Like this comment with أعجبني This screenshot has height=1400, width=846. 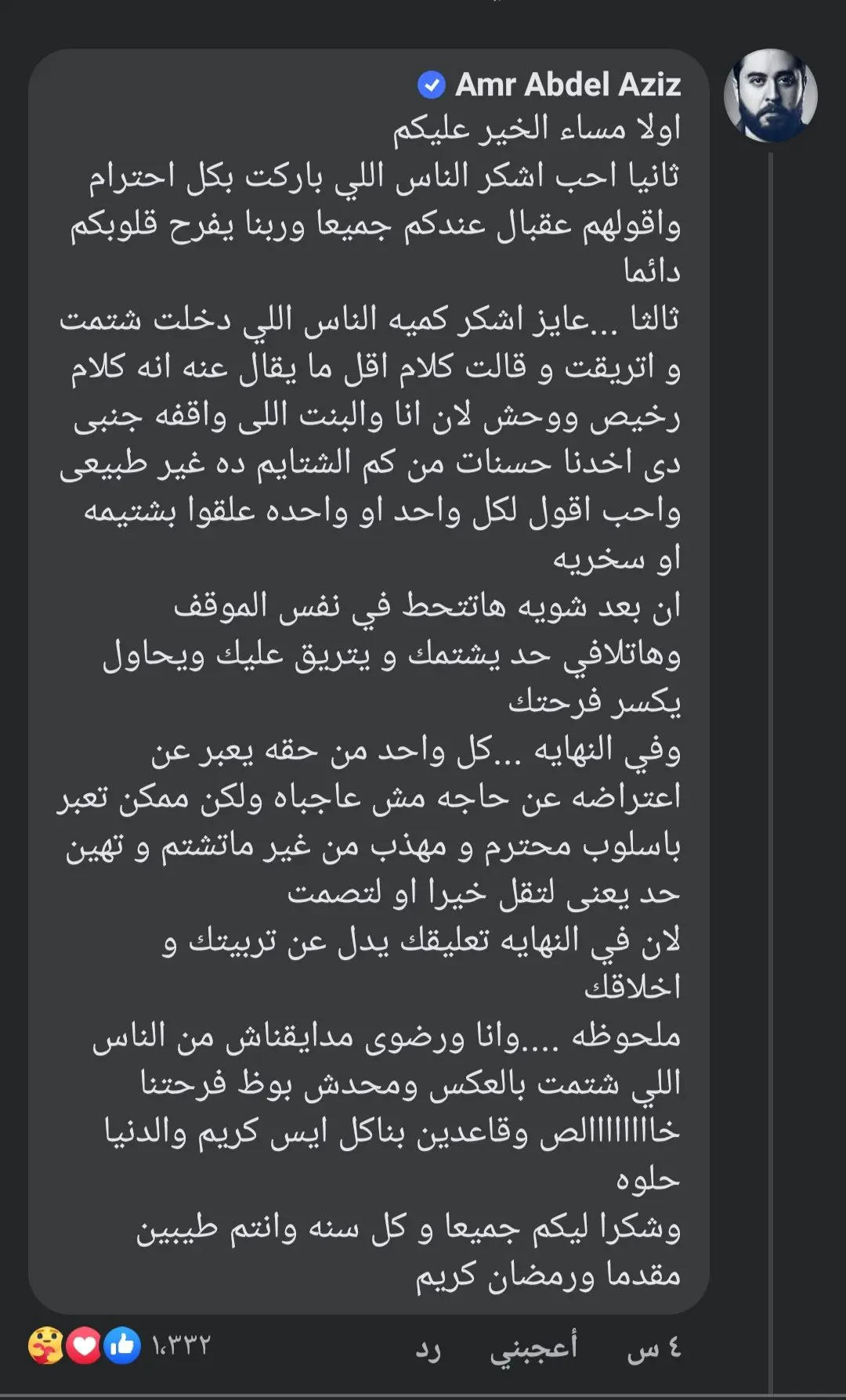point(534,1348)
